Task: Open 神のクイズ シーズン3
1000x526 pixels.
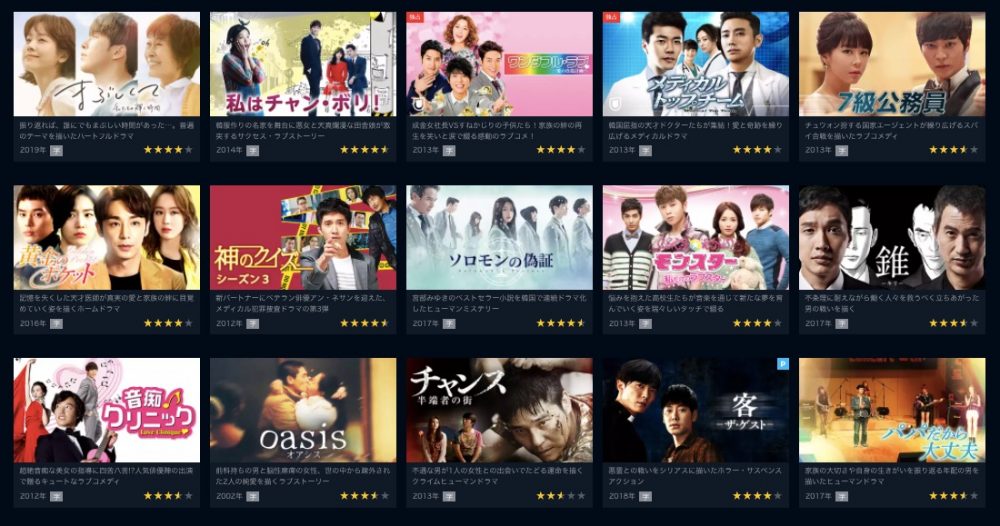Action: point(303,237)
